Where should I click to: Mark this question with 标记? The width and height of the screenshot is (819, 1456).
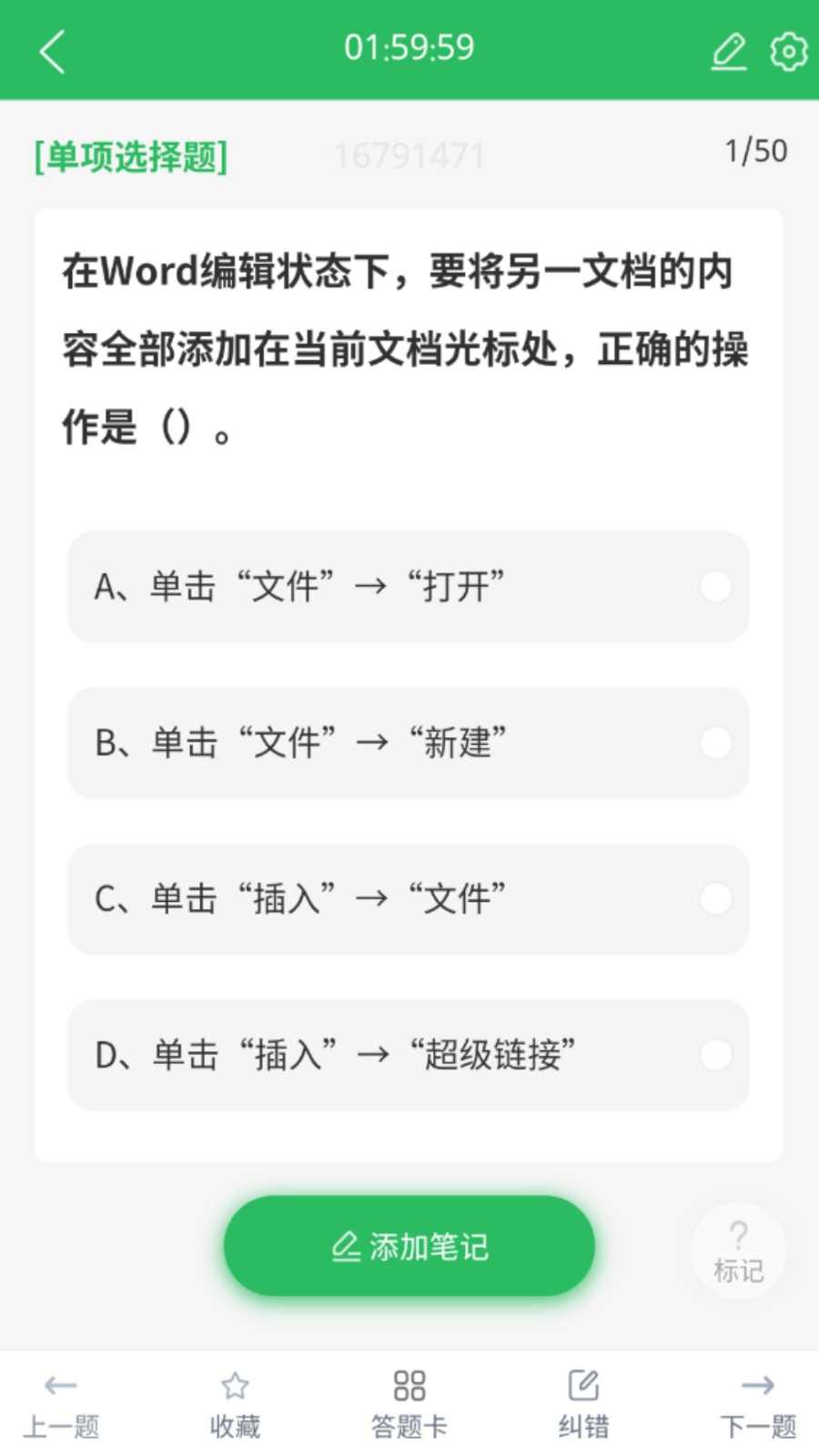(738, 1251)
